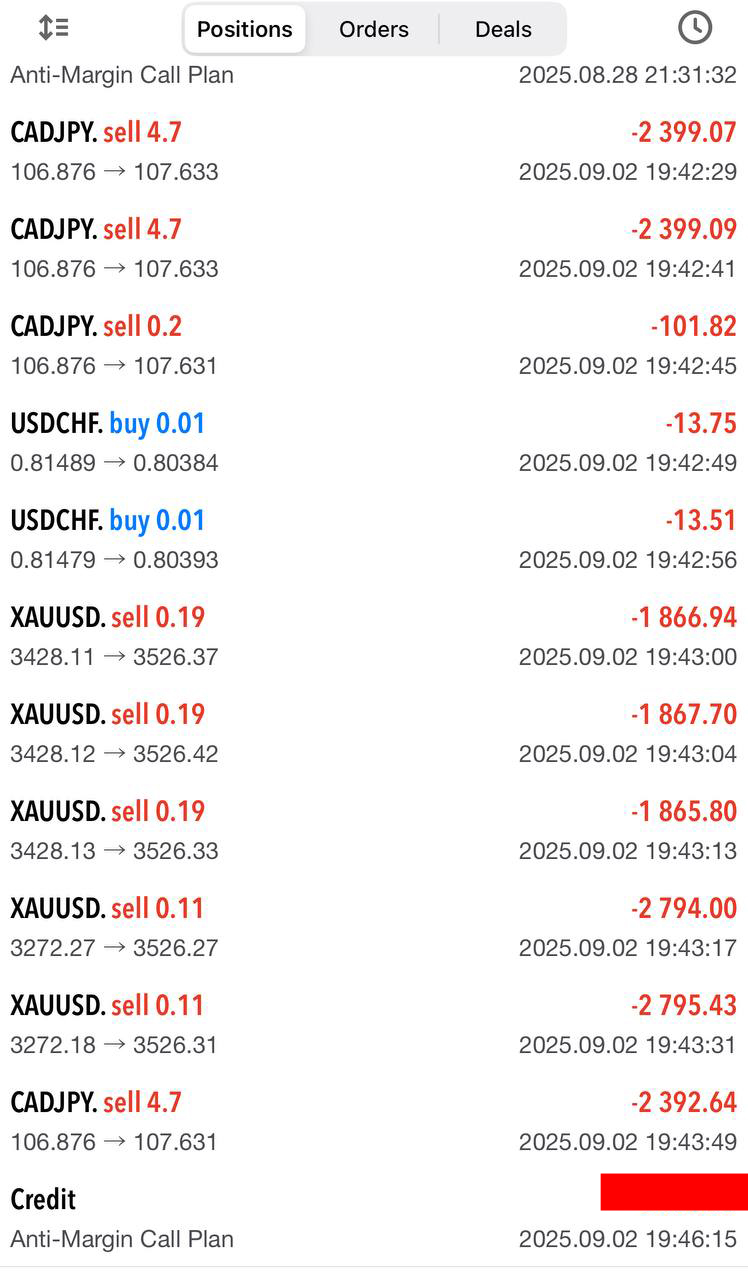This screenshot has height=1280, width=748.
Task: Expand the CADJPY sell 0.2 position
Action: pos(374,345)
